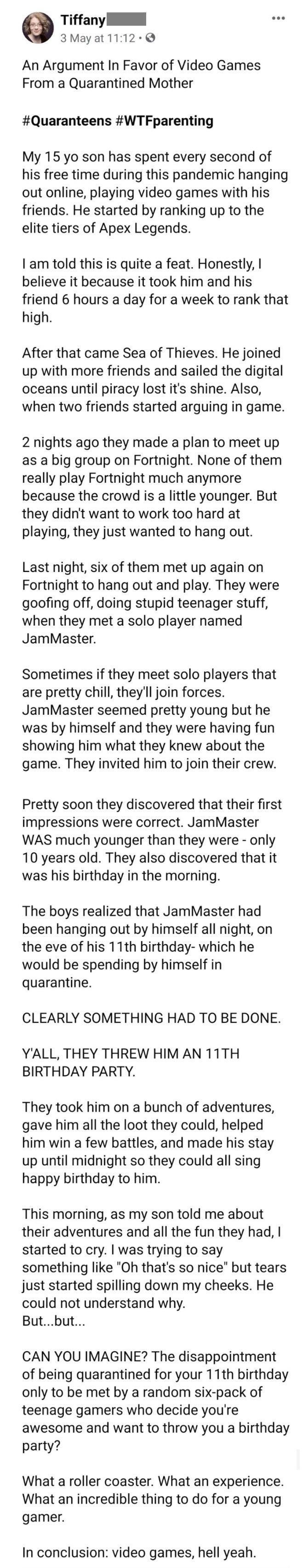Open Tiffany's profile picture

[38, 28]
